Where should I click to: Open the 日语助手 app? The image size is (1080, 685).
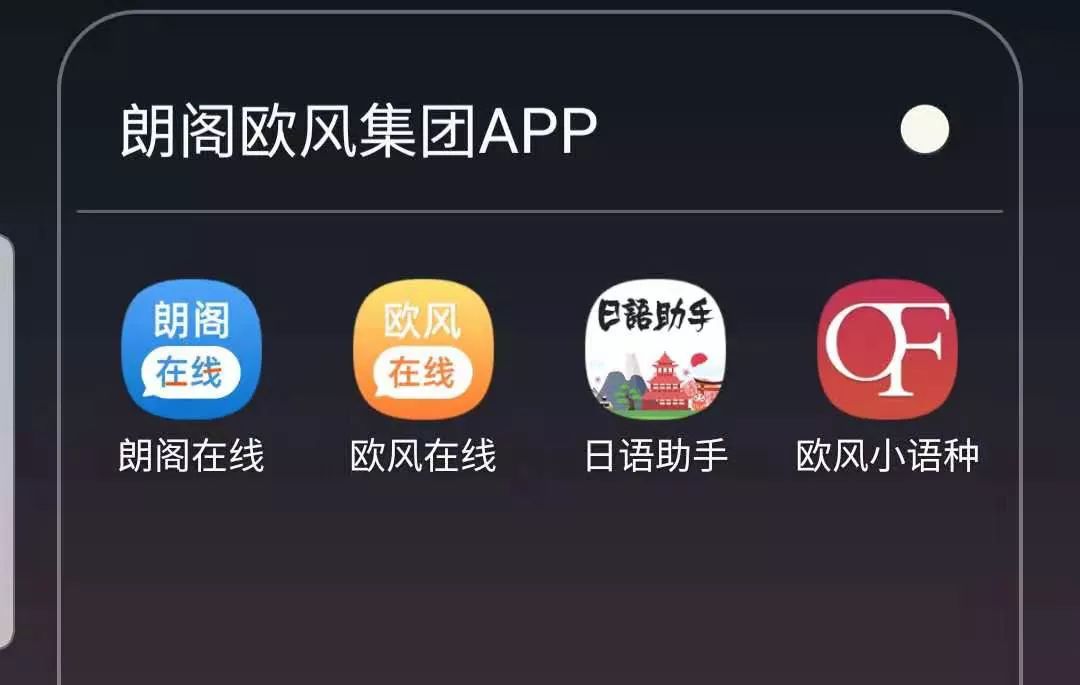pos(655,349)
